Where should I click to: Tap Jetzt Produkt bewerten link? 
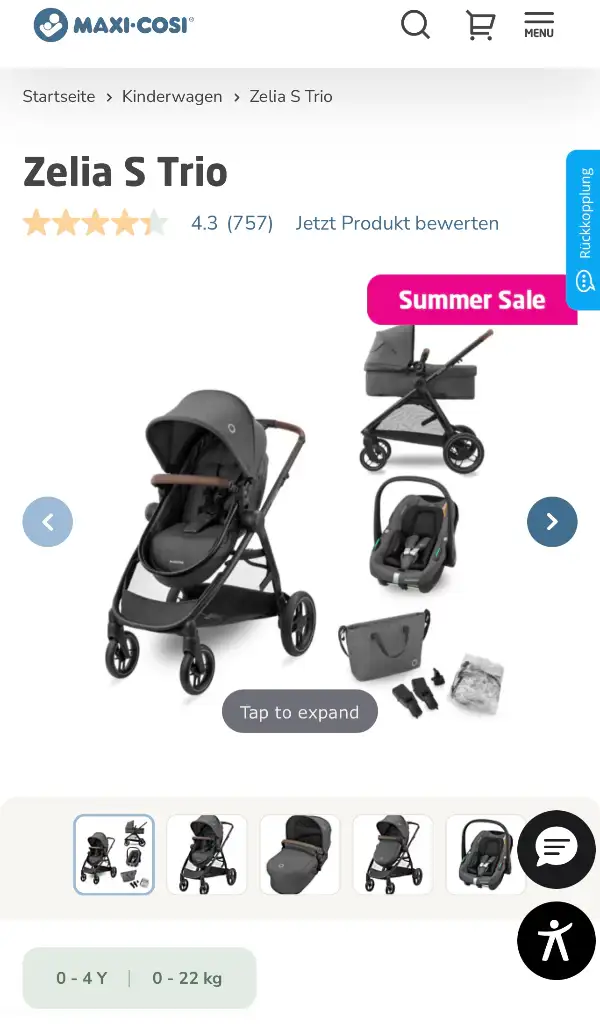[397, 223]
